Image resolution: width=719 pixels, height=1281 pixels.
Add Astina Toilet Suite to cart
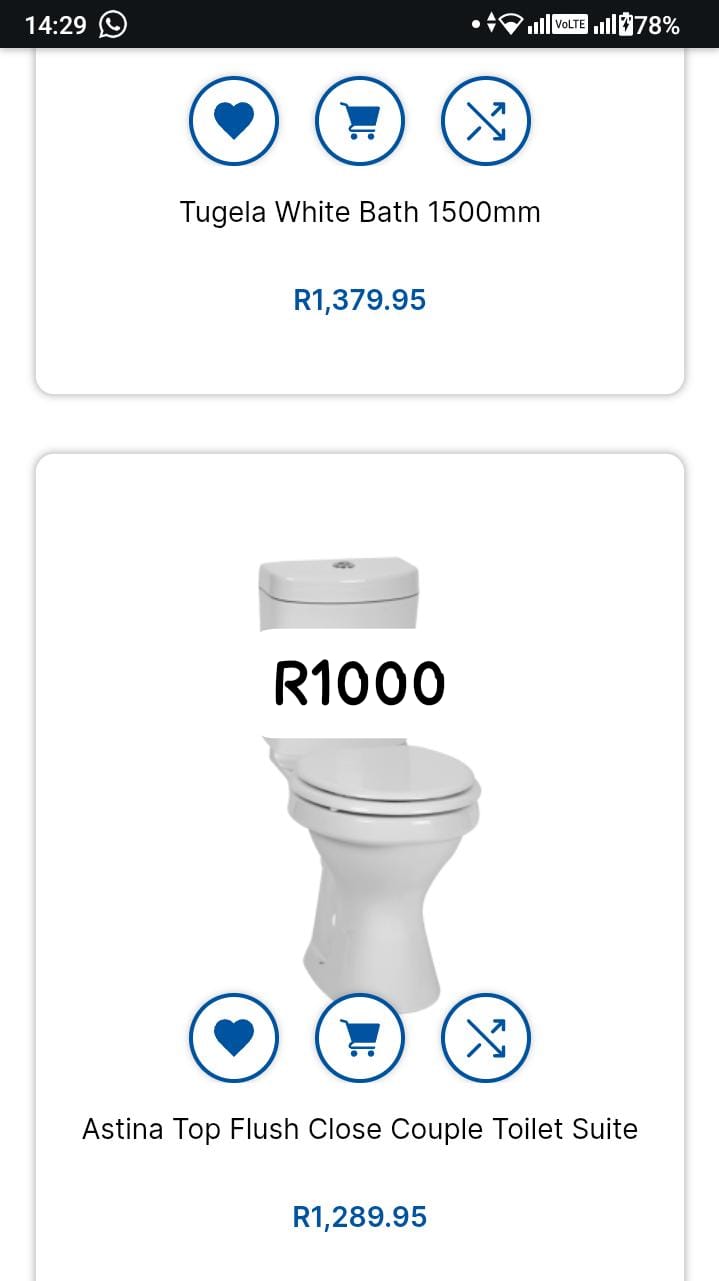360,1038
